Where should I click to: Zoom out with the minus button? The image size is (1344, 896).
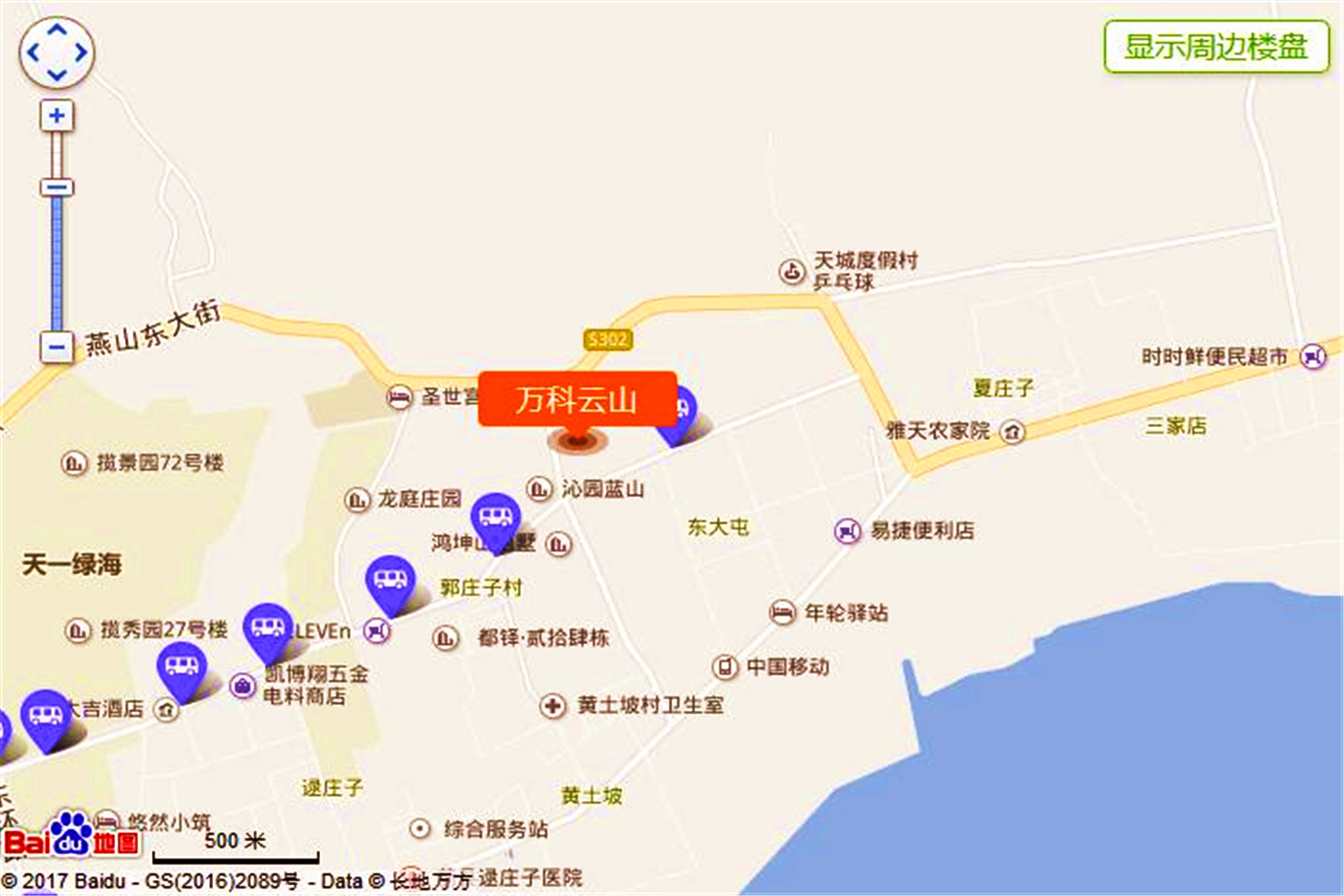pyautogui.click(x=57, y=347)
